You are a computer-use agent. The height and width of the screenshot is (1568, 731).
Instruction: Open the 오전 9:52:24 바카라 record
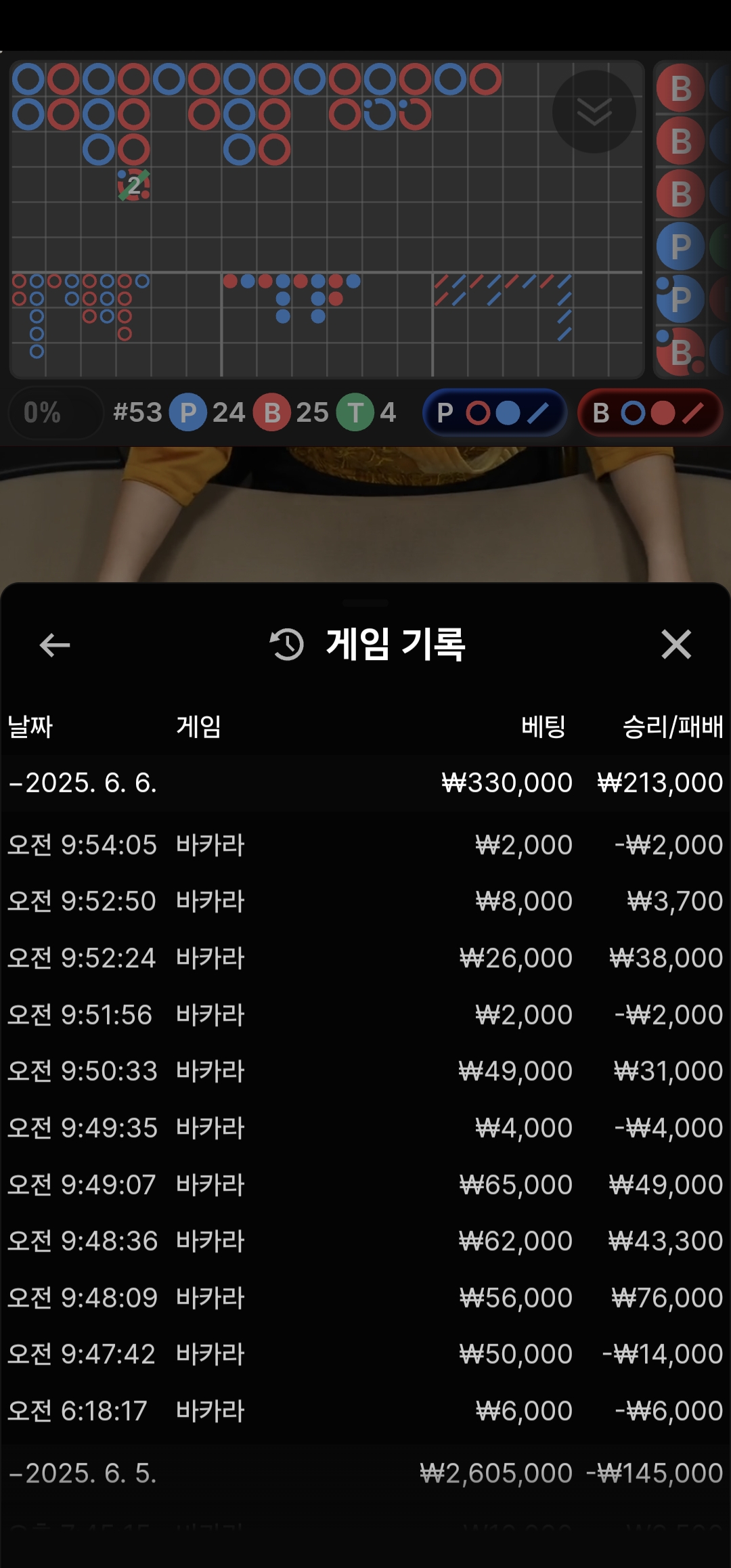pos(365,958)
